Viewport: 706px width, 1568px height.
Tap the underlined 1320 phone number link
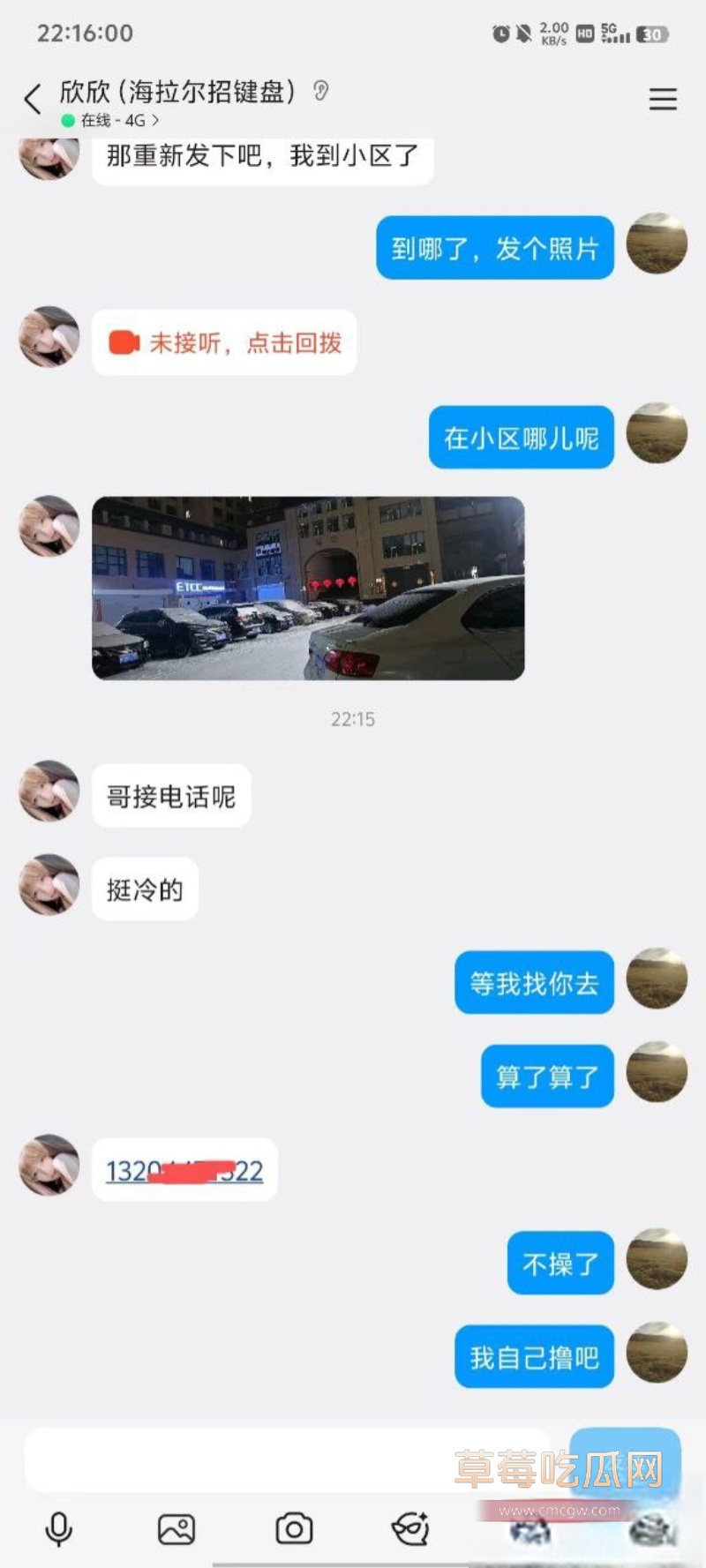[x=186, y=1169]
